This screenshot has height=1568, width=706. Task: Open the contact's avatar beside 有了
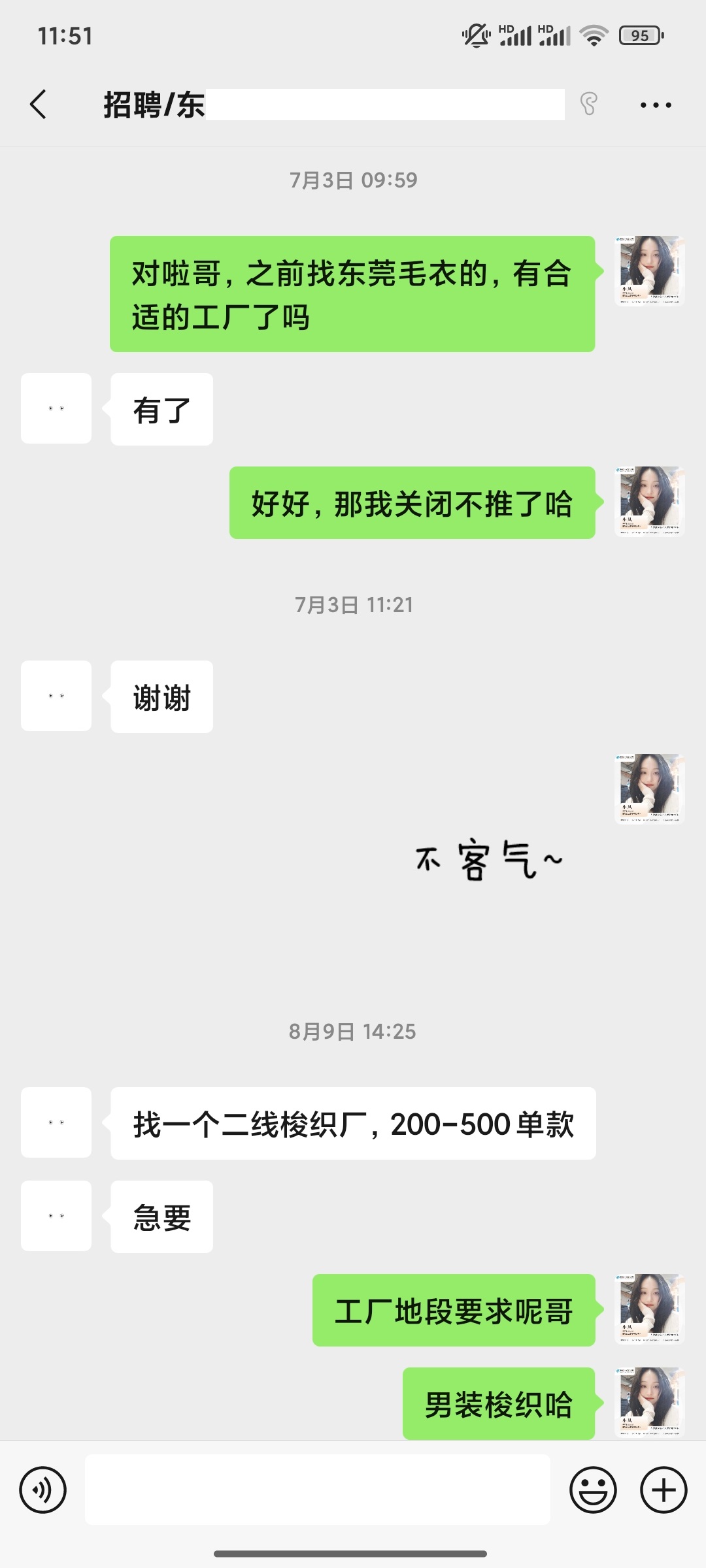click(x=56, y=408)
